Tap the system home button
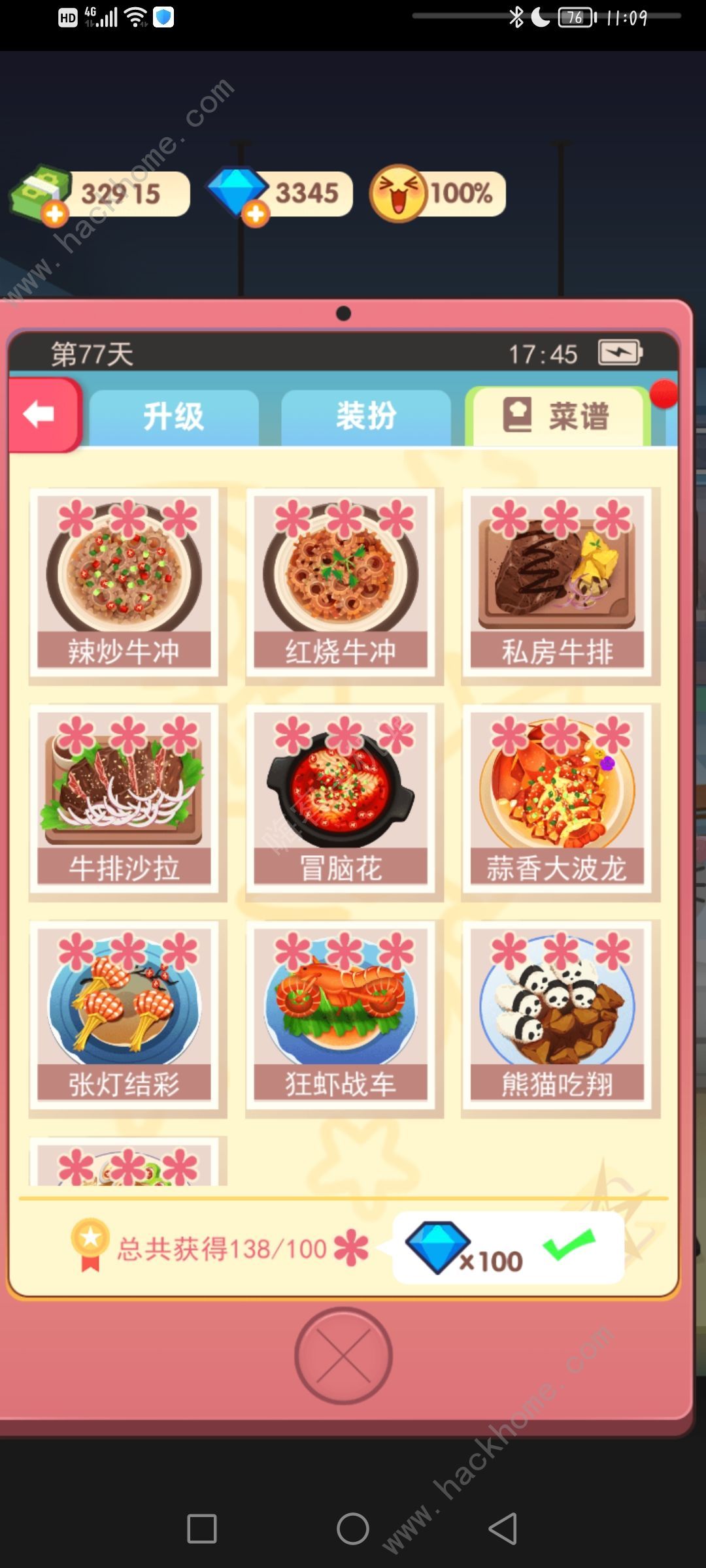This screenshot has width=706, height=1568. (353, 1529)
